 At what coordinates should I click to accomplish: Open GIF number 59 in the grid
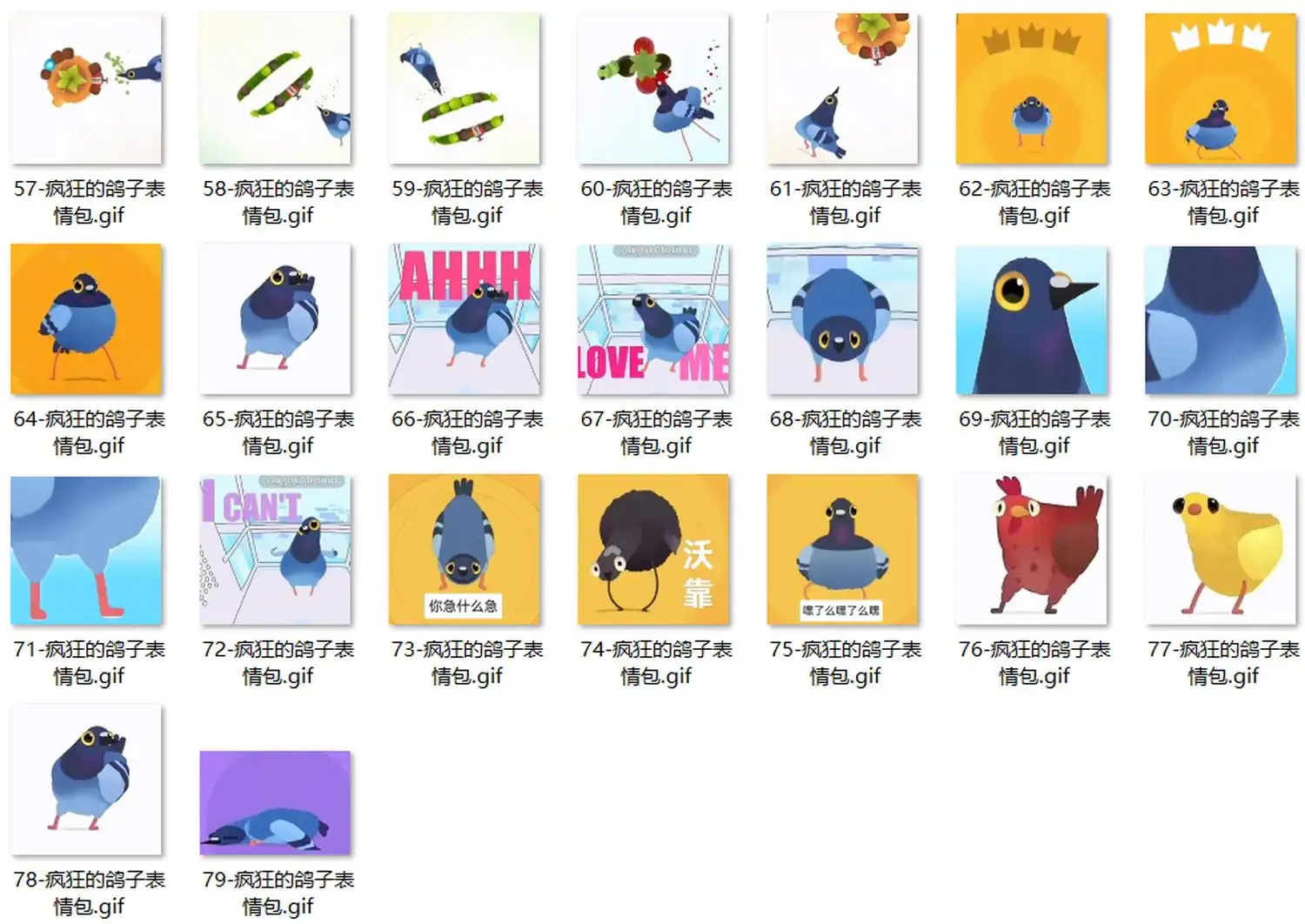[x=465, y=89]
